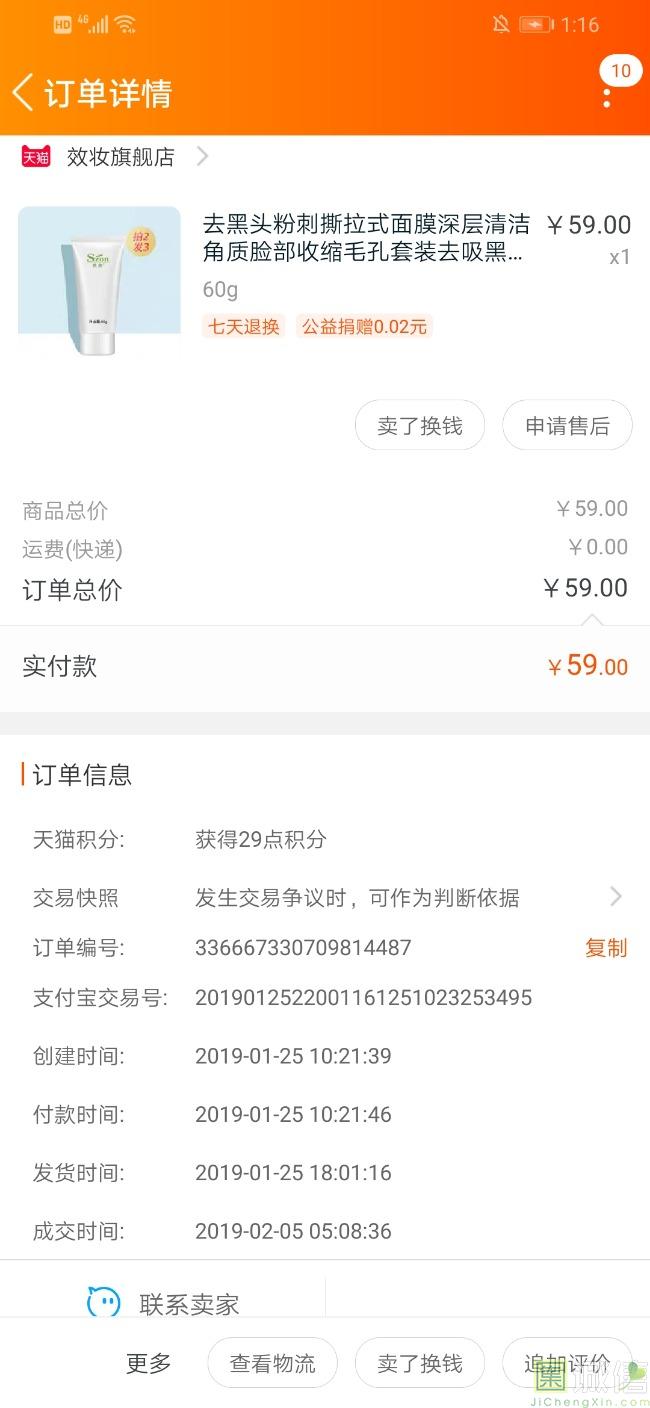
Task: View shipping with 查看物流
Action: click(x=272, y=1363)
